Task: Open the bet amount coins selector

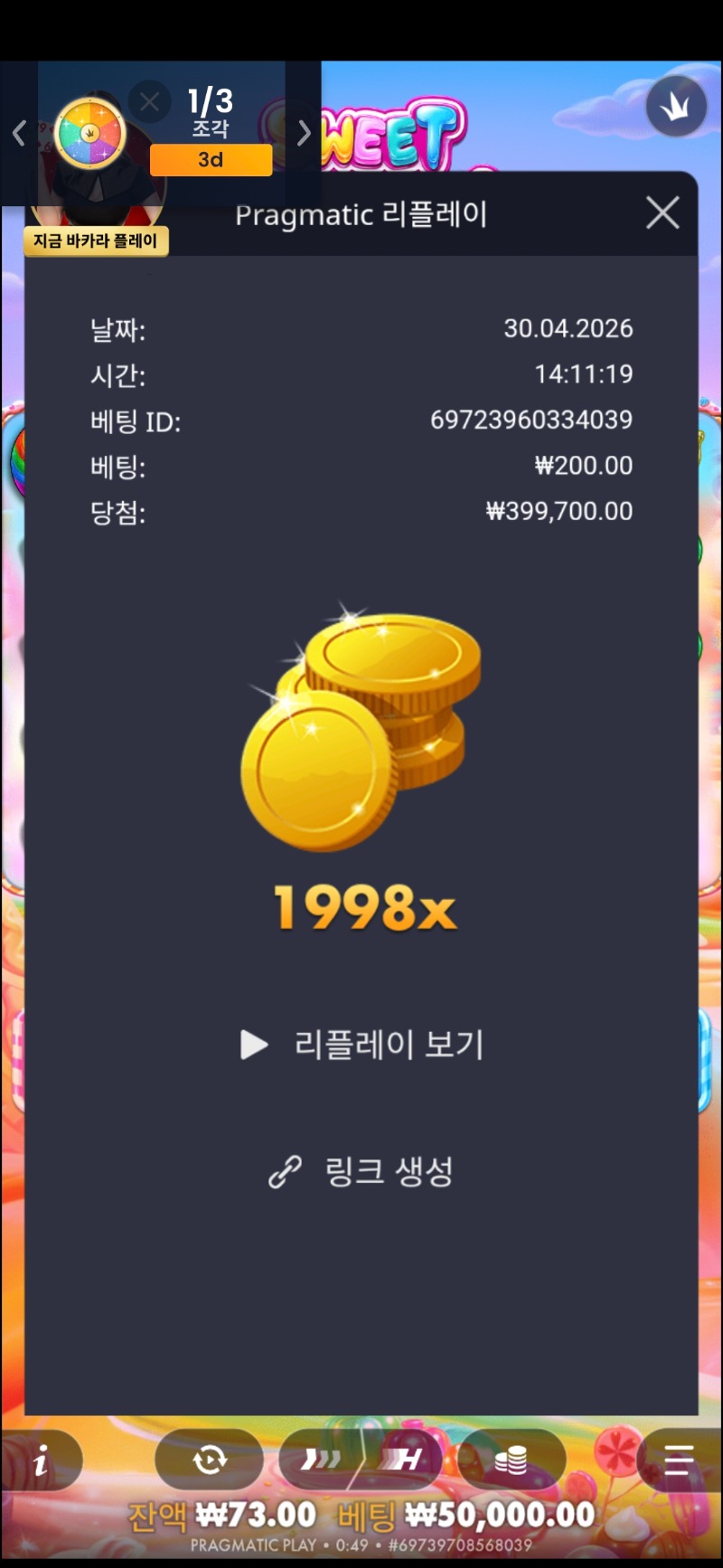Action: (512, 1459)
